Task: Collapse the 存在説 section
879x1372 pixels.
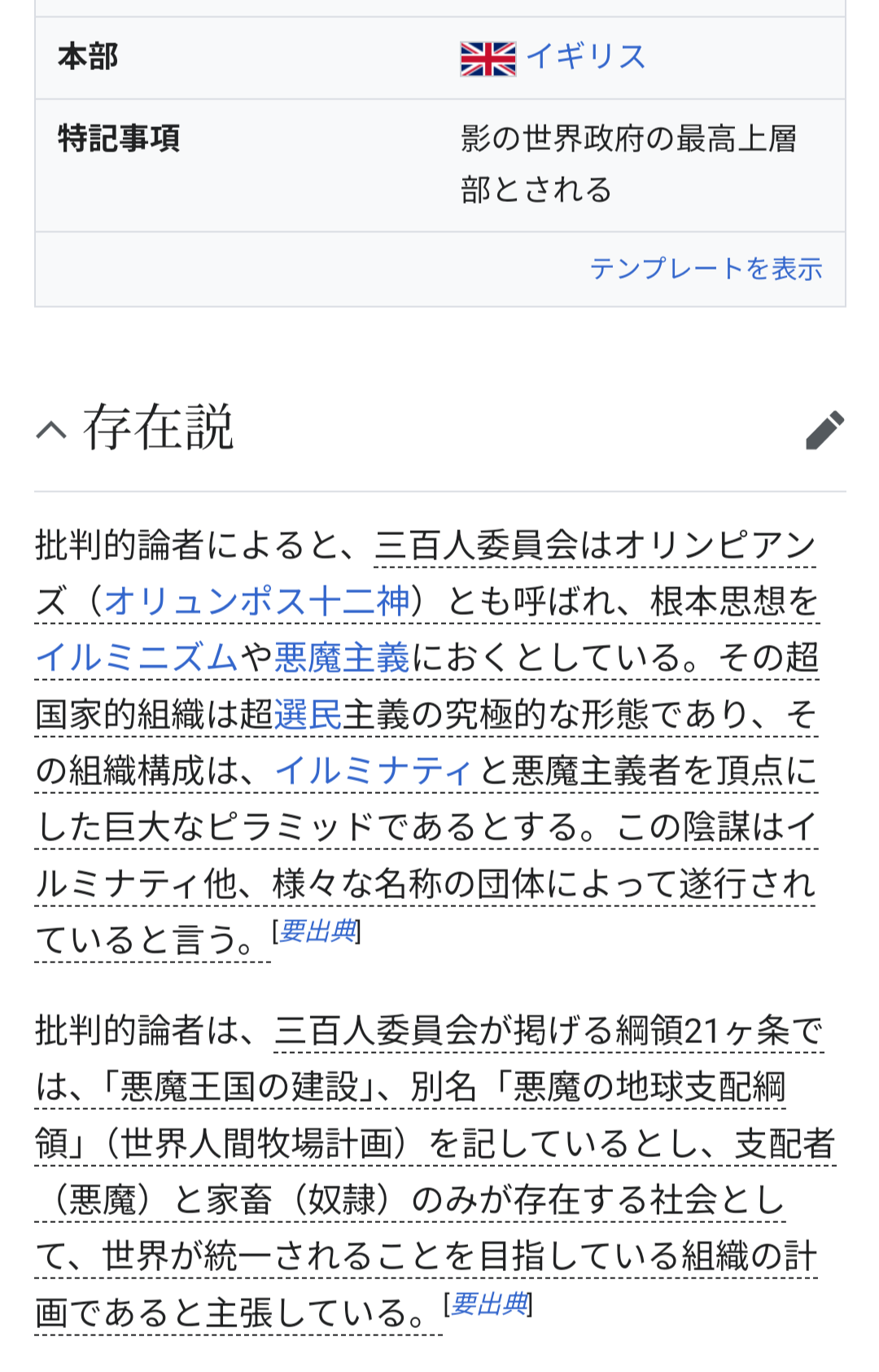Action: pyautogui.click(x=51, y=429)
